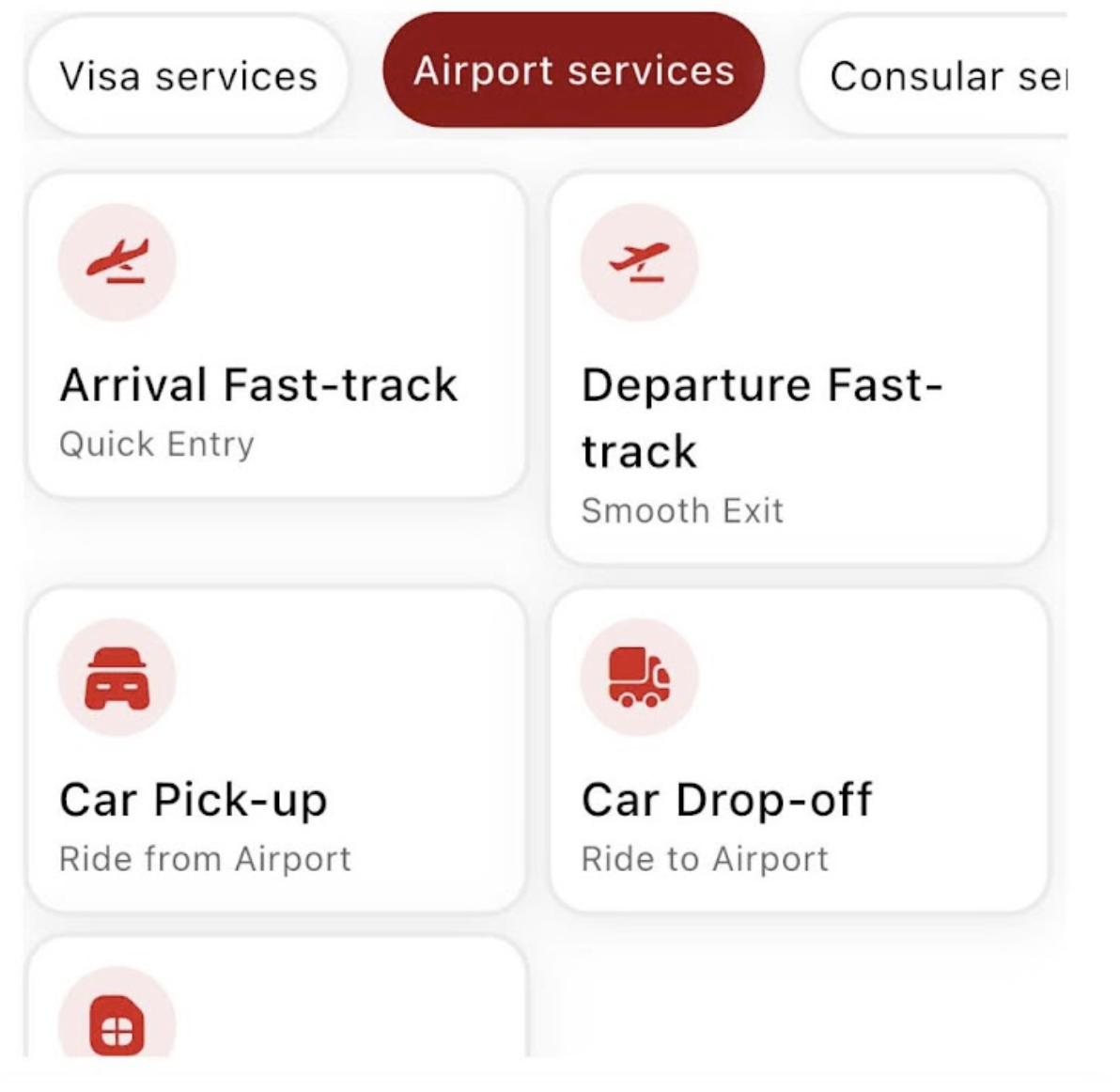Book a Car Pick-up from airport
The width and height of the screenshot is (1120, 1092).
[276, 750]
